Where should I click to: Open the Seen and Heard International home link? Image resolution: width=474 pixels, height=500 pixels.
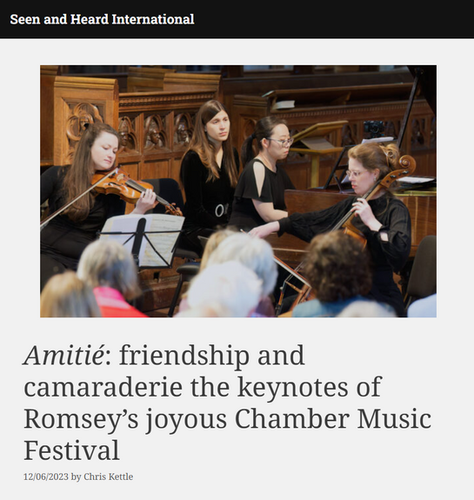102,19
